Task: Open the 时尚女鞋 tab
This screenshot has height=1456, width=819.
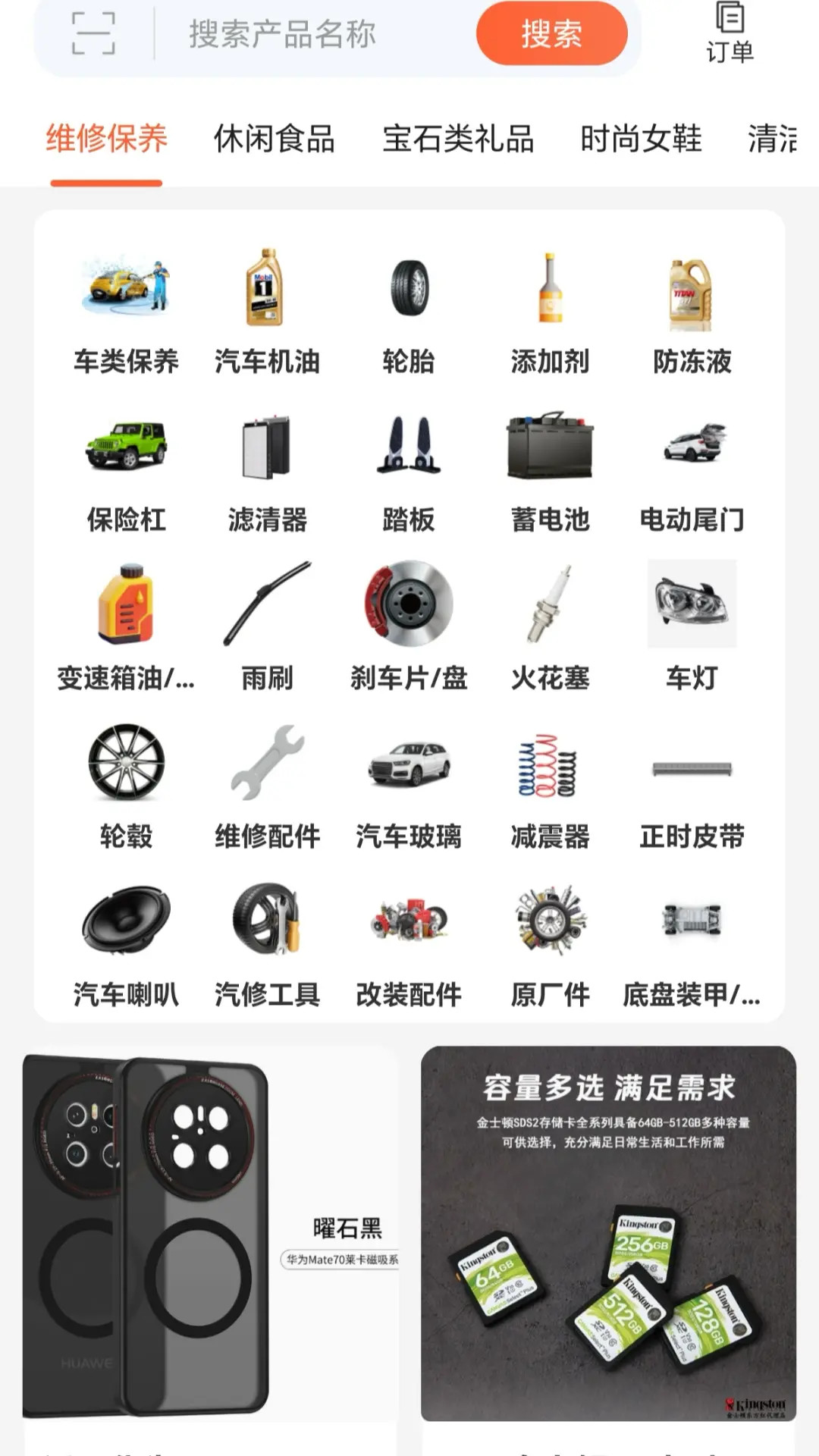Action: coord(642,139)
